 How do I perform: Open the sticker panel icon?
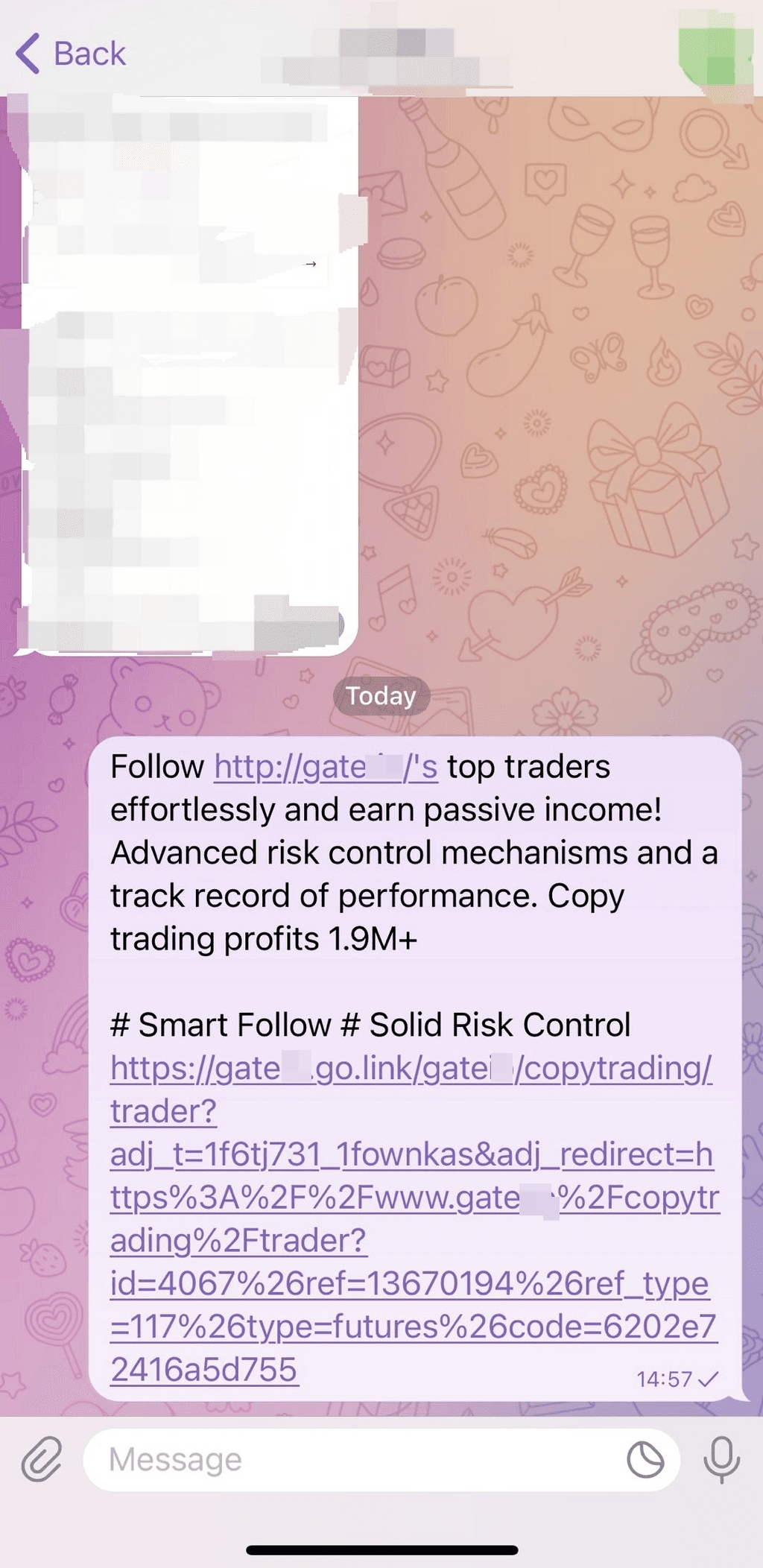(x=645, y=1459)
